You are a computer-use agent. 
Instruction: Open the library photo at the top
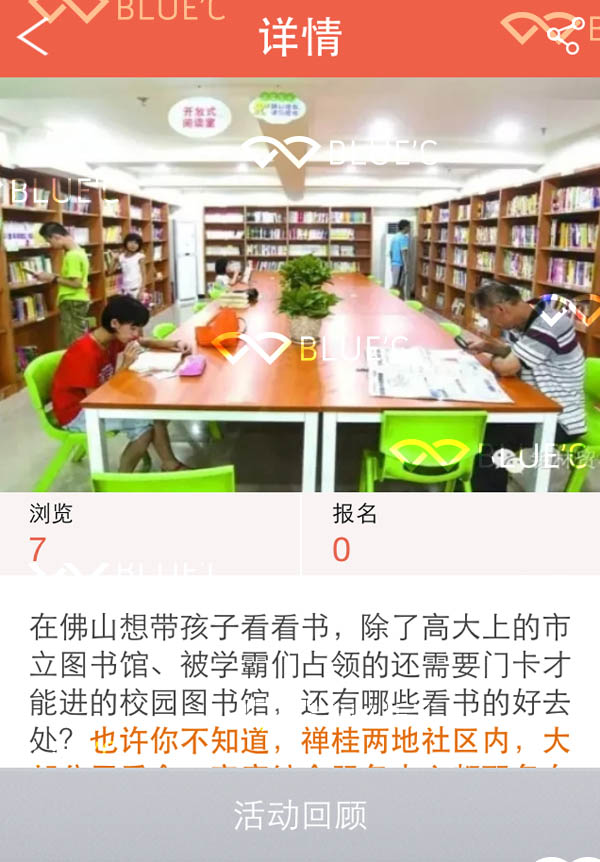(300, 285)
